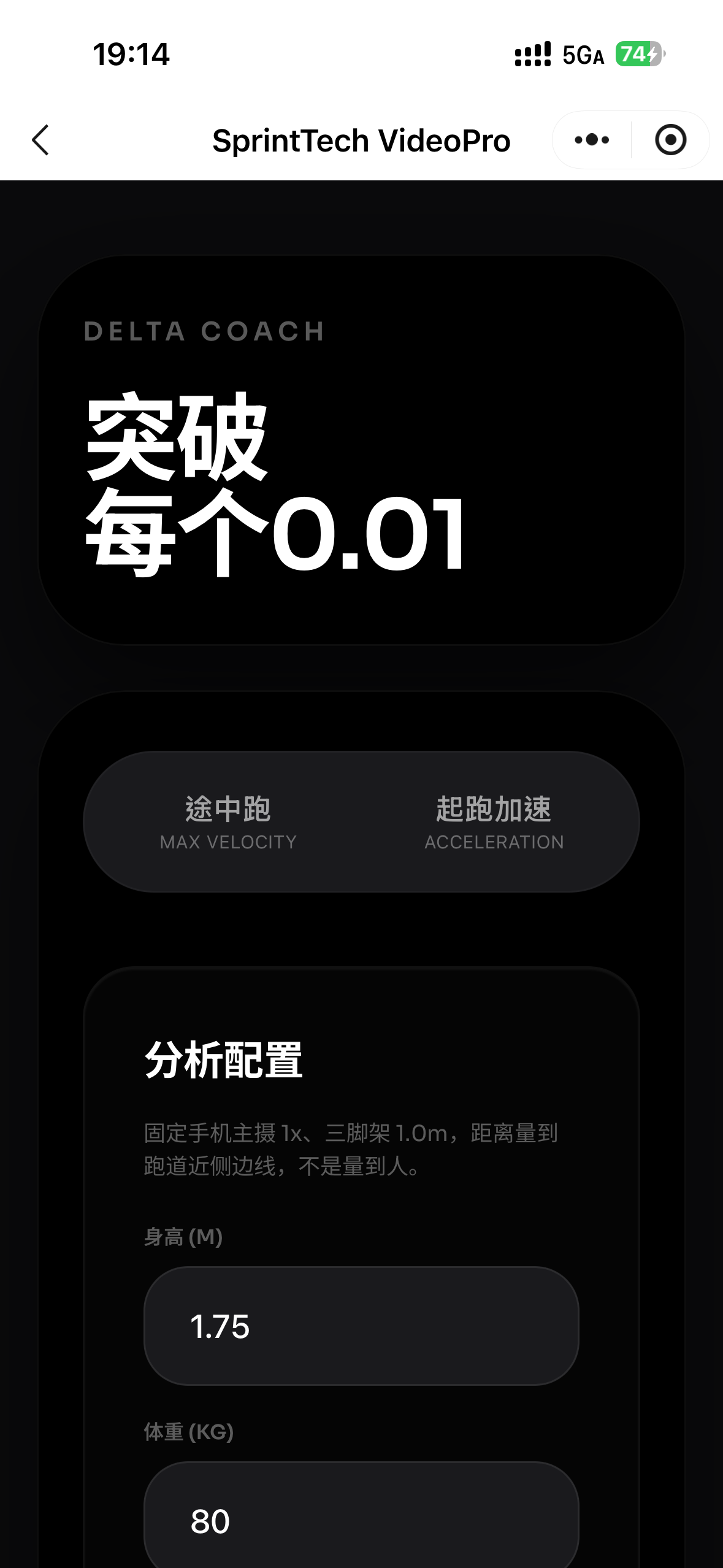Toggle analysis mode to ACCELERATION
The width and height of the screenshot is (723, 1568).
coord(494,822)
